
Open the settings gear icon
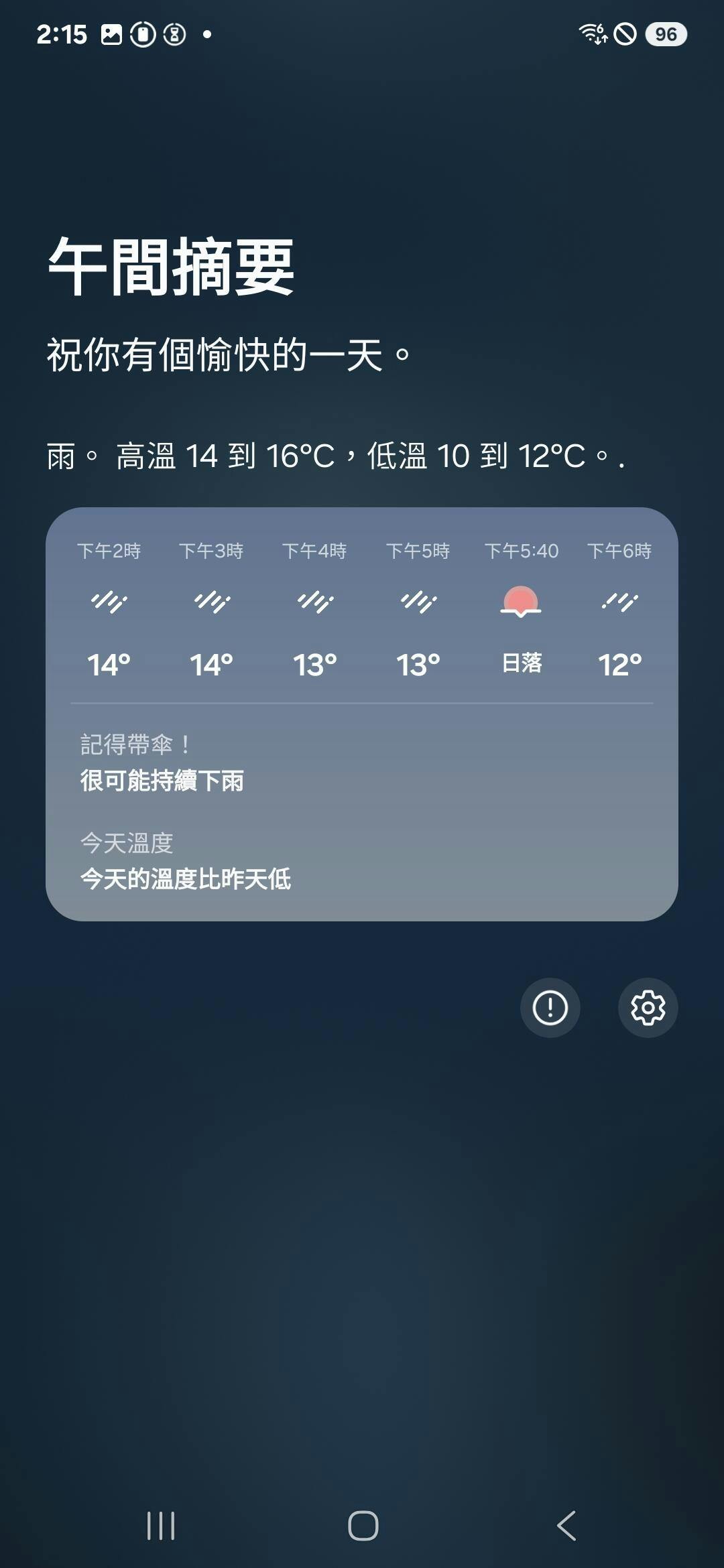(x=648, y=1007)
